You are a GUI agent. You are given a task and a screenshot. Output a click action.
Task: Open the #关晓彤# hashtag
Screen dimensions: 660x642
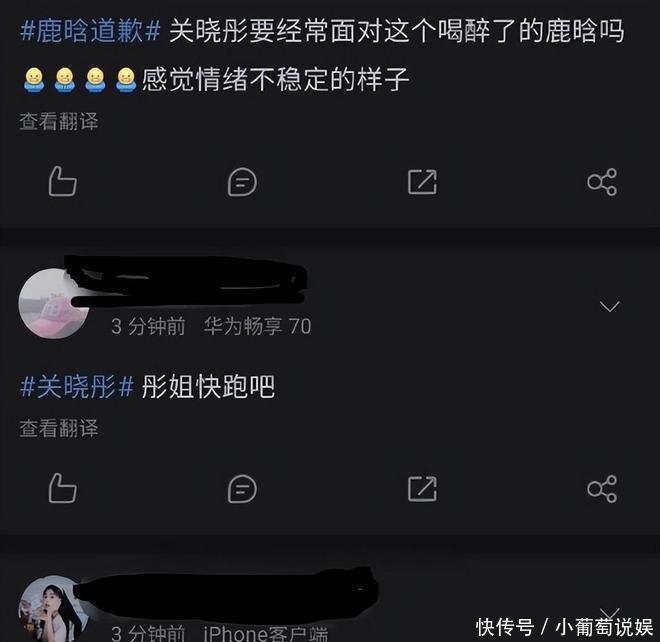77,386
